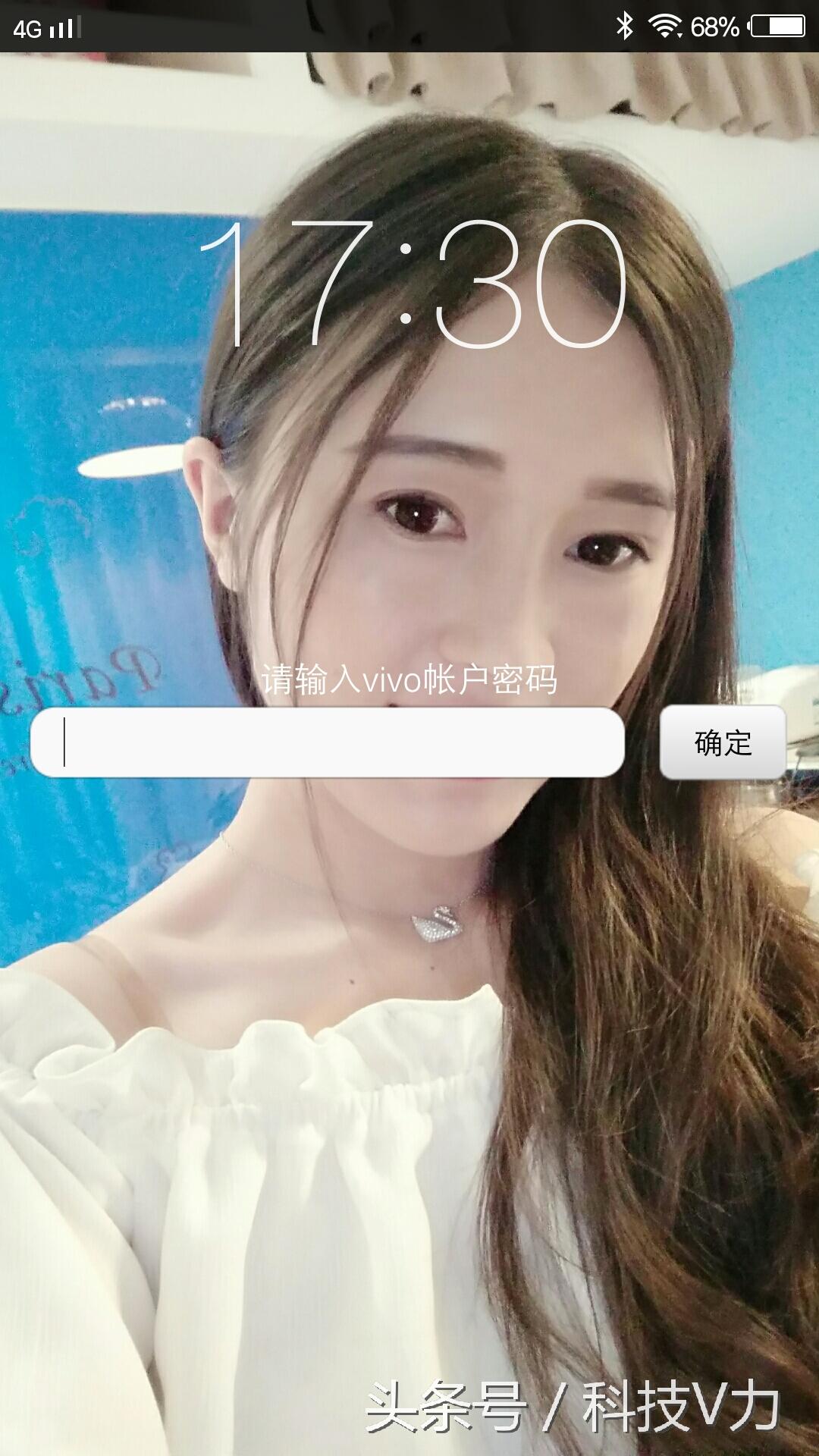819x1456 pixels.
Task: Tap the vivo account password field
Action: coord(328,742)
